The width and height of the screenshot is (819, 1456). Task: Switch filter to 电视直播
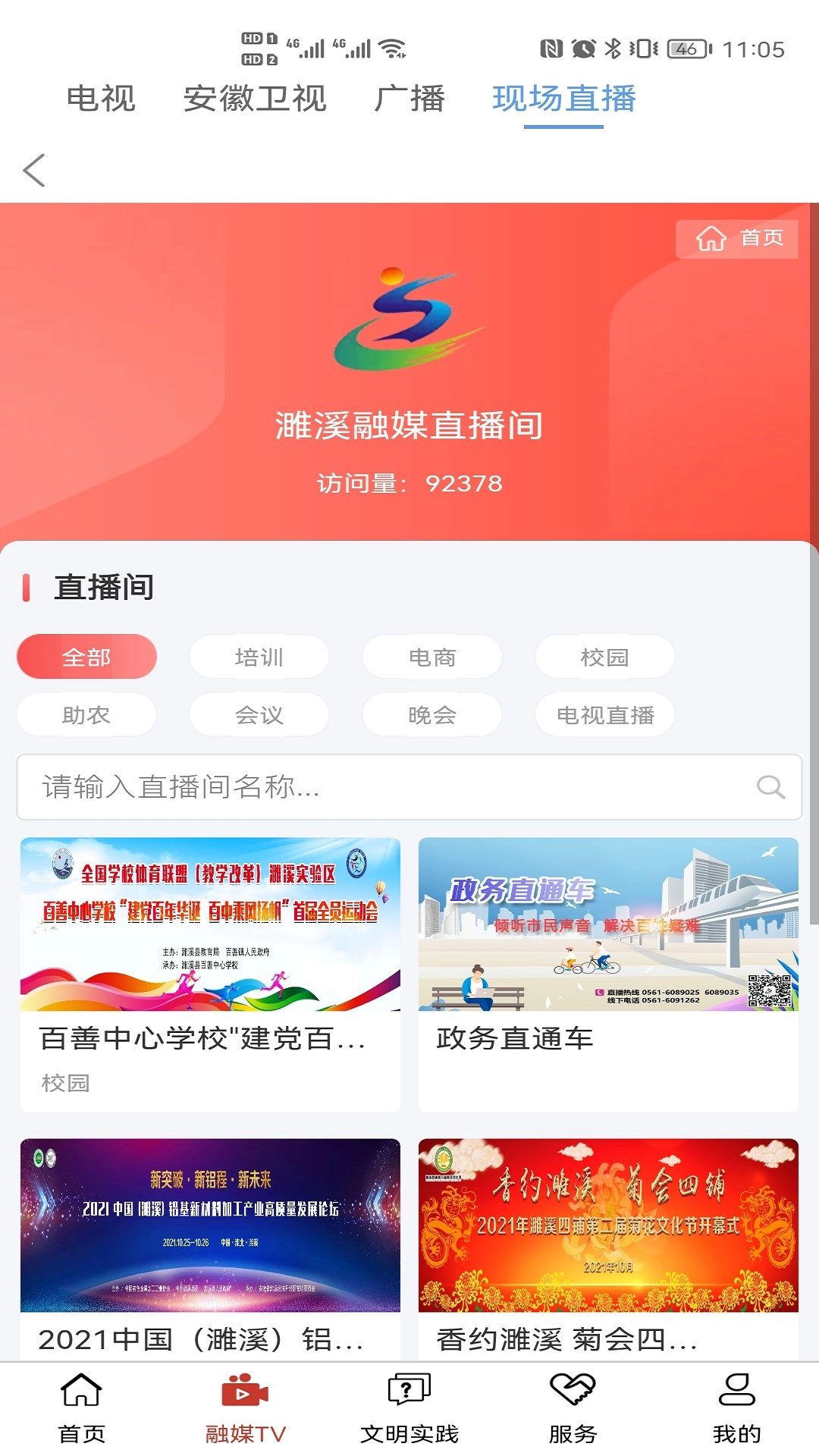[604, 714]
